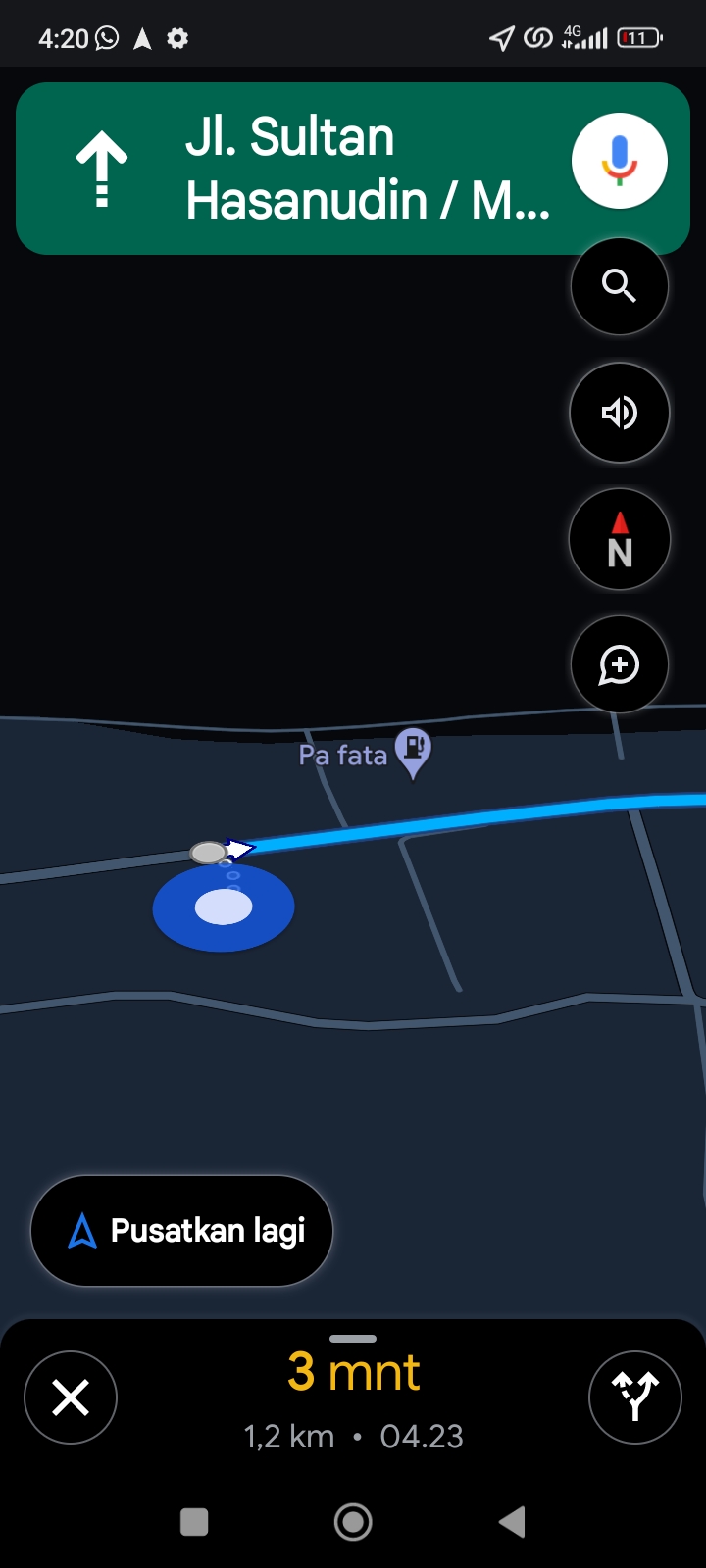Image resolution: width=706 pixels, height=1568 pixels.
Task: Search along the route
Action: [x=620, y=286]
